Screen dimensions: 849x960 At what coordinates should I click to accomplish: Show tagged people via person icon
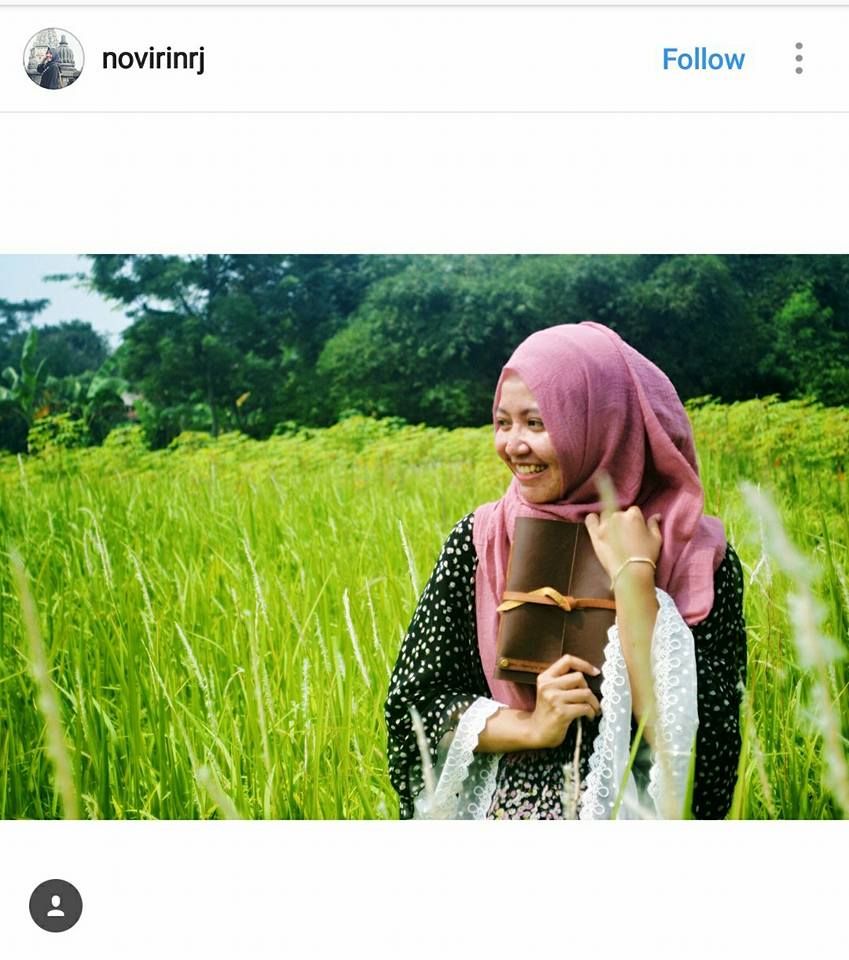[56, 906]
